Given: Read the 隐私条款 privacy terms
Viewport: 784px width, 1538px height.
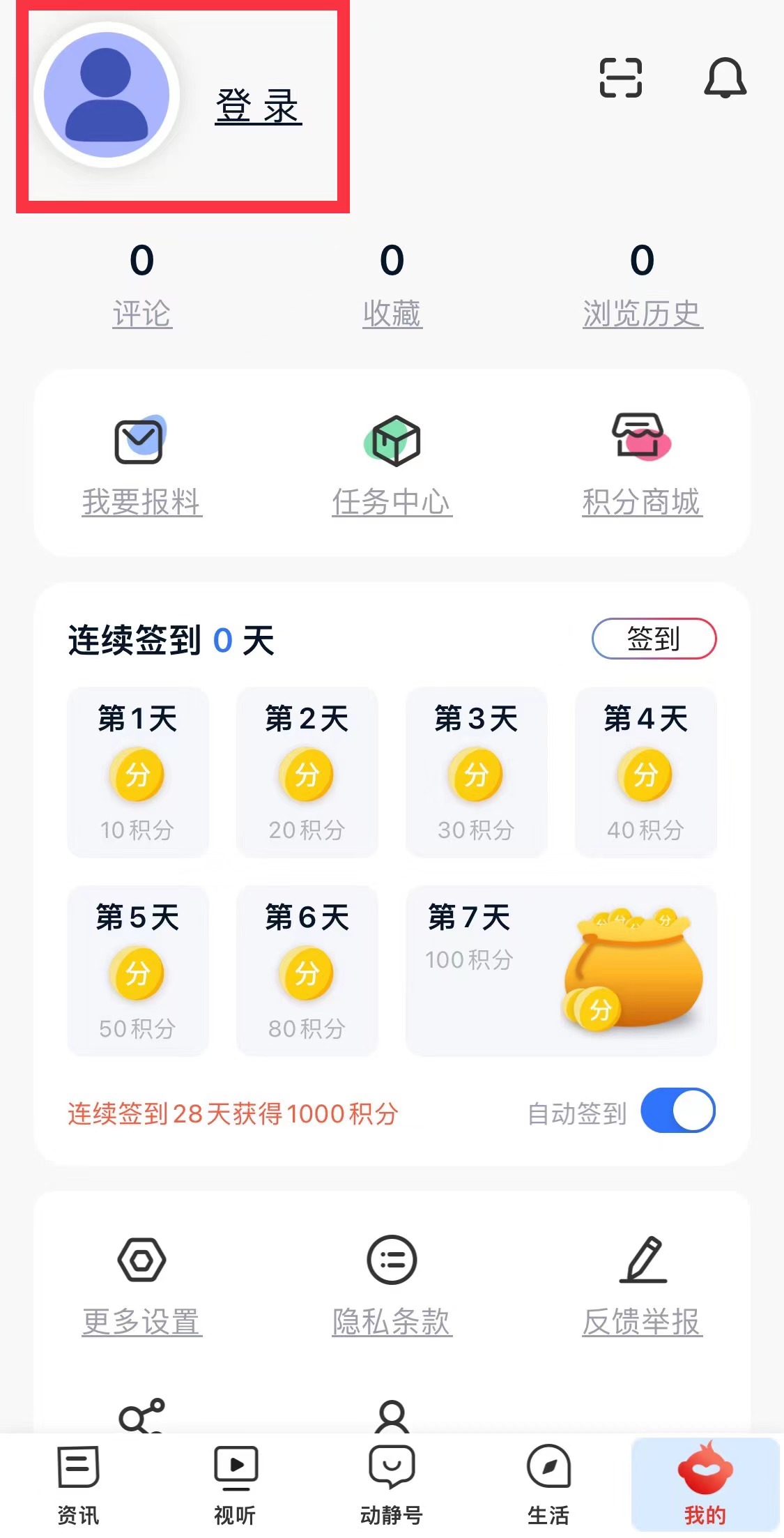Looking at the screenshot, I should (392, 1284).
